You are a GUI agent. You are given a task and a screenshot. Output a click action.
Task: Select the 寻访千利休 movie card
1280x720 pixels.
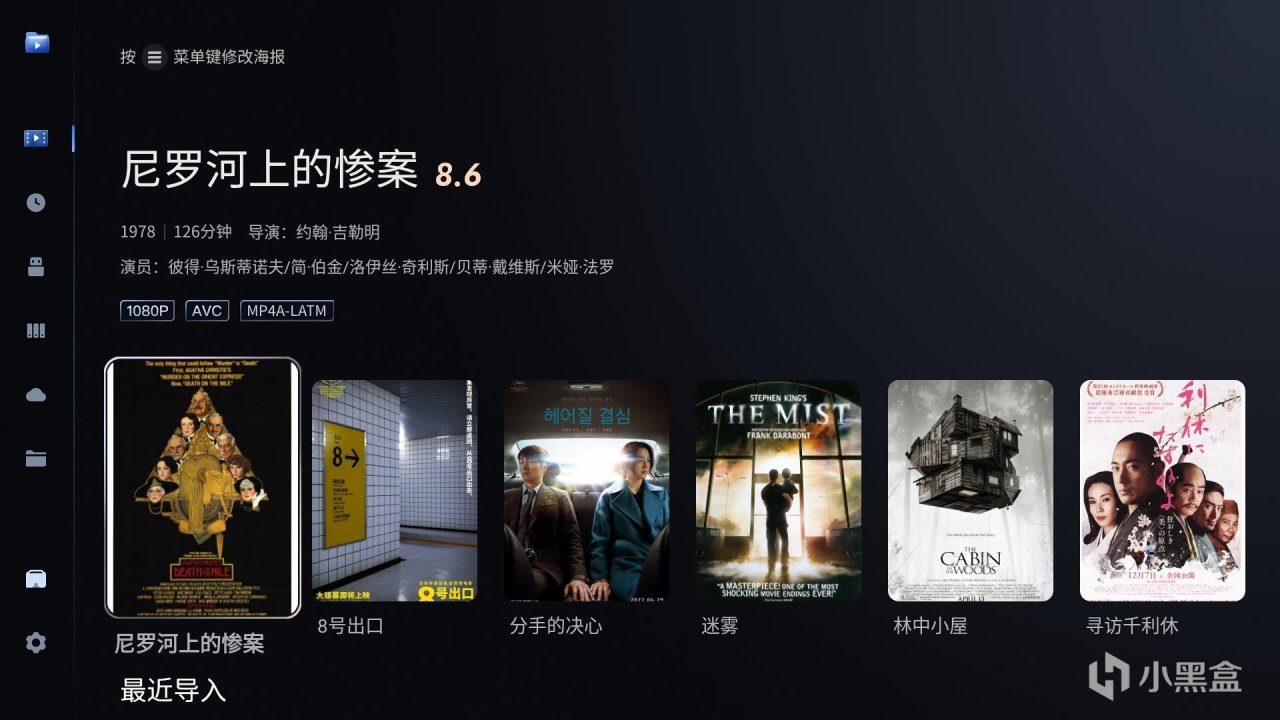tap(1162, 490)
